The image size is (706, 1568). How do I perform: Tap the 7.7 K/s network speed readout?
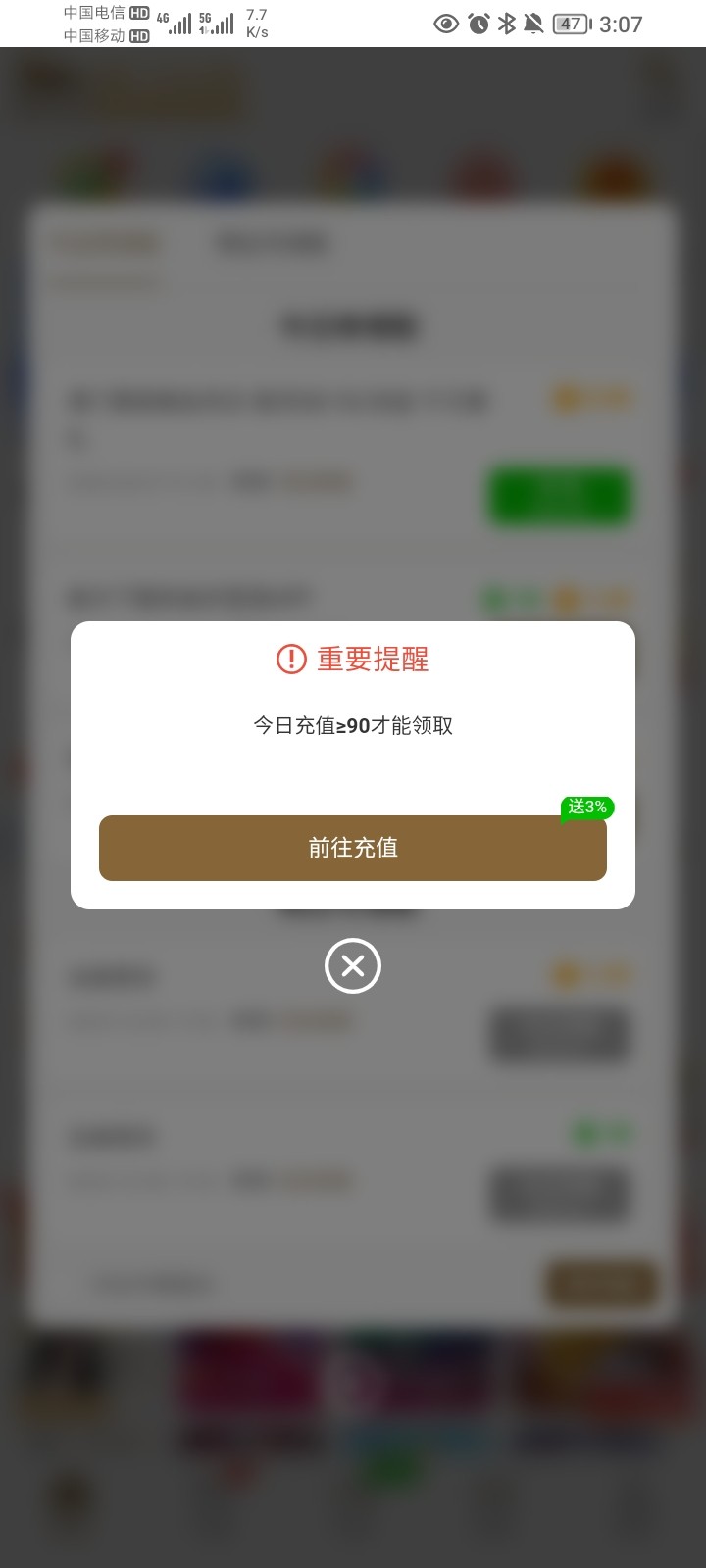pyautogui.click(x=257, y=22)
